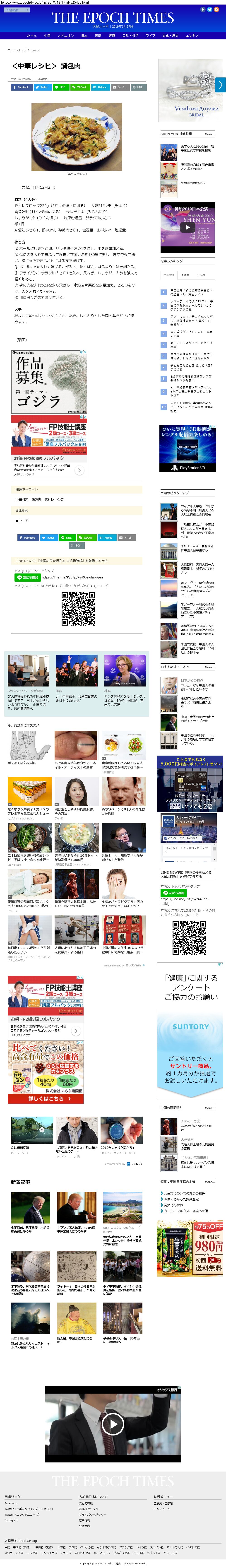Switch ranking to the 1週間 tab
This screenshot has width=226, height=1568.
pos(185,275)
